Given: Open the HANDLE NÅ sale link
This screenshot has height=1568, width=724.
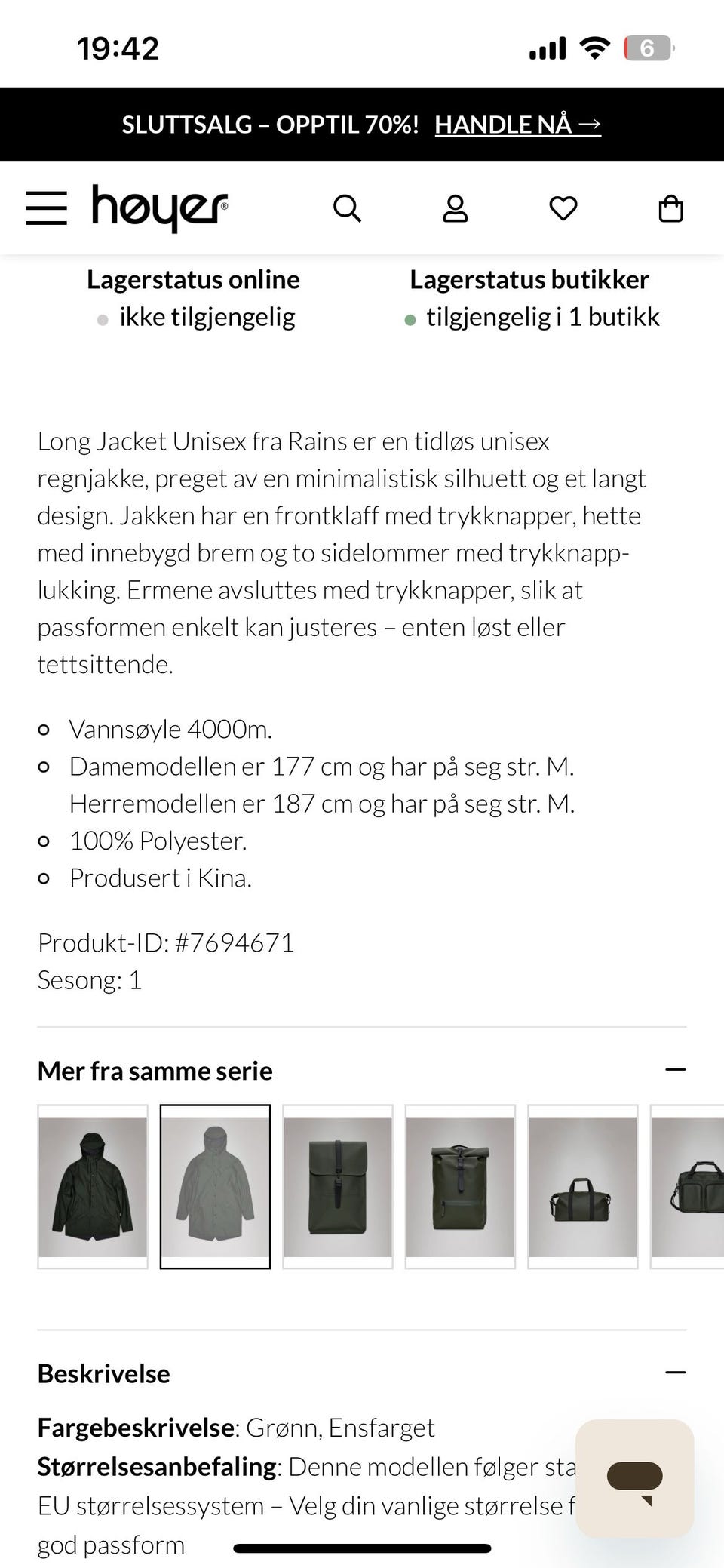Looking at the screenshot, I should 517,125.
